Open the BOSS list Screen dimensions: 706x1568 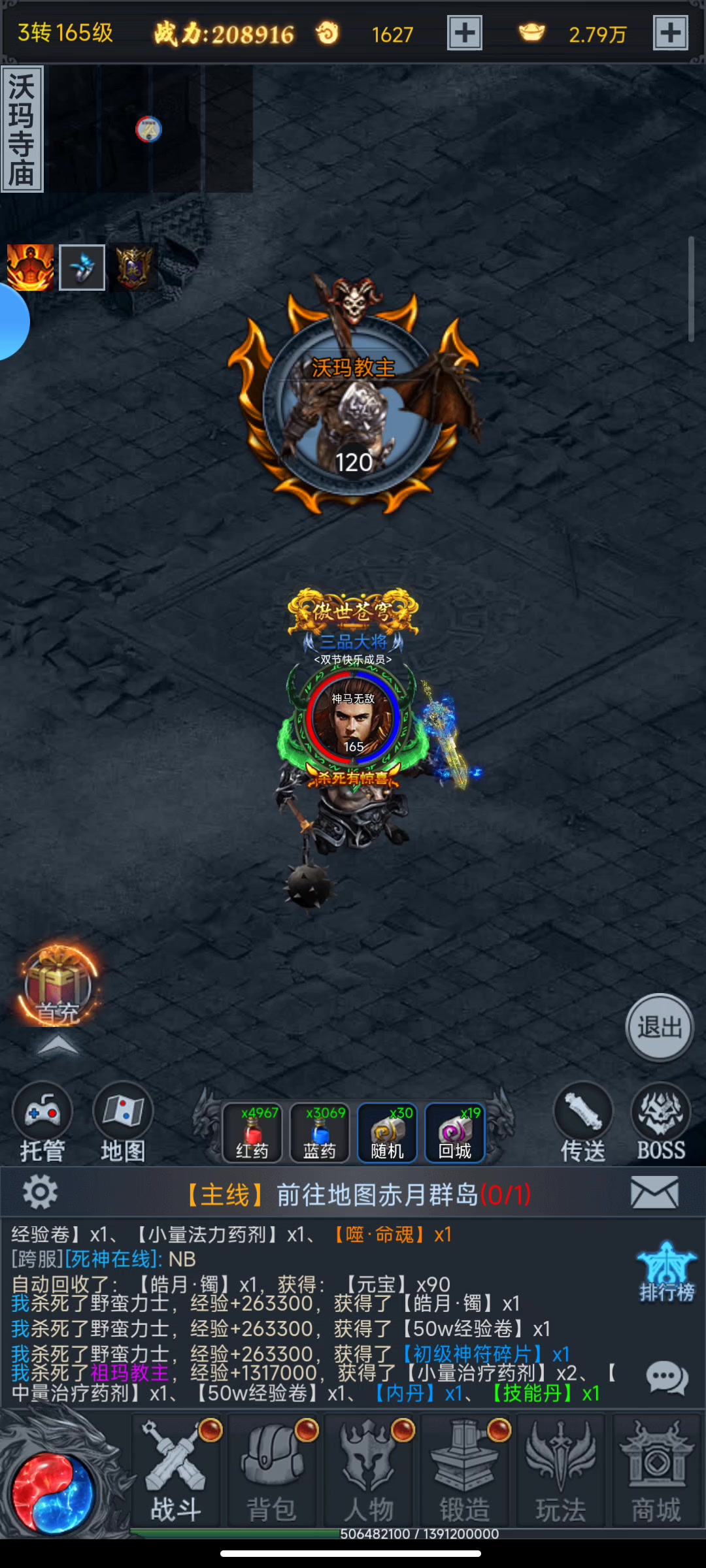(x=661, y=1122)
